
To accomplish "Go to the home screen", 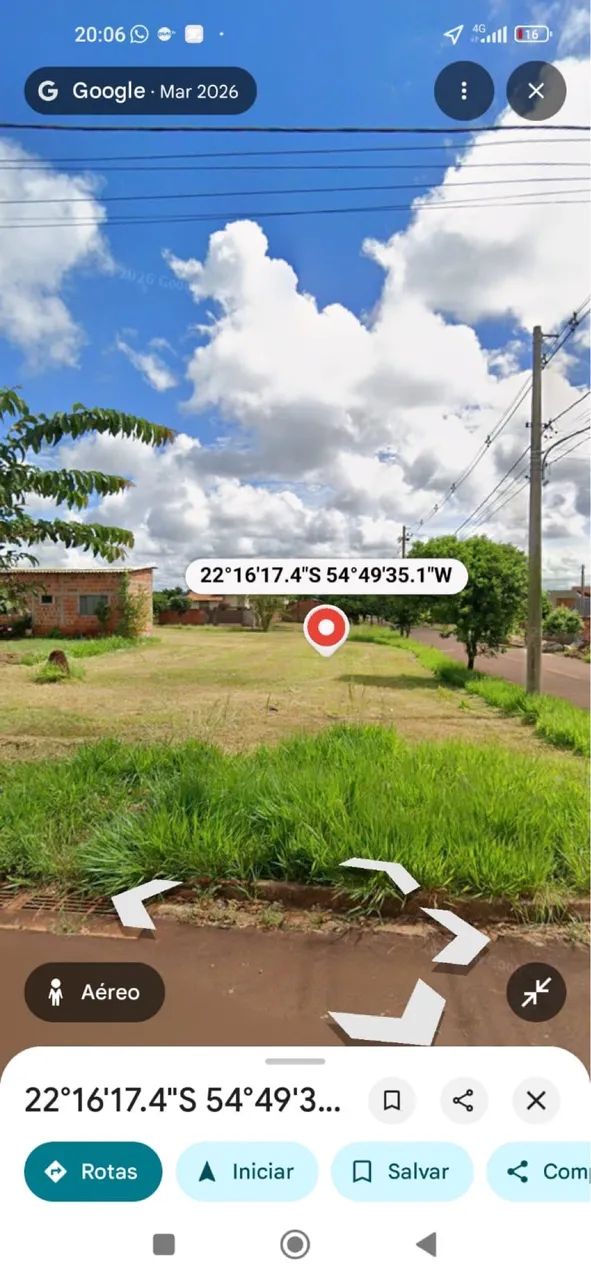I will click(x=295, y=1244).
